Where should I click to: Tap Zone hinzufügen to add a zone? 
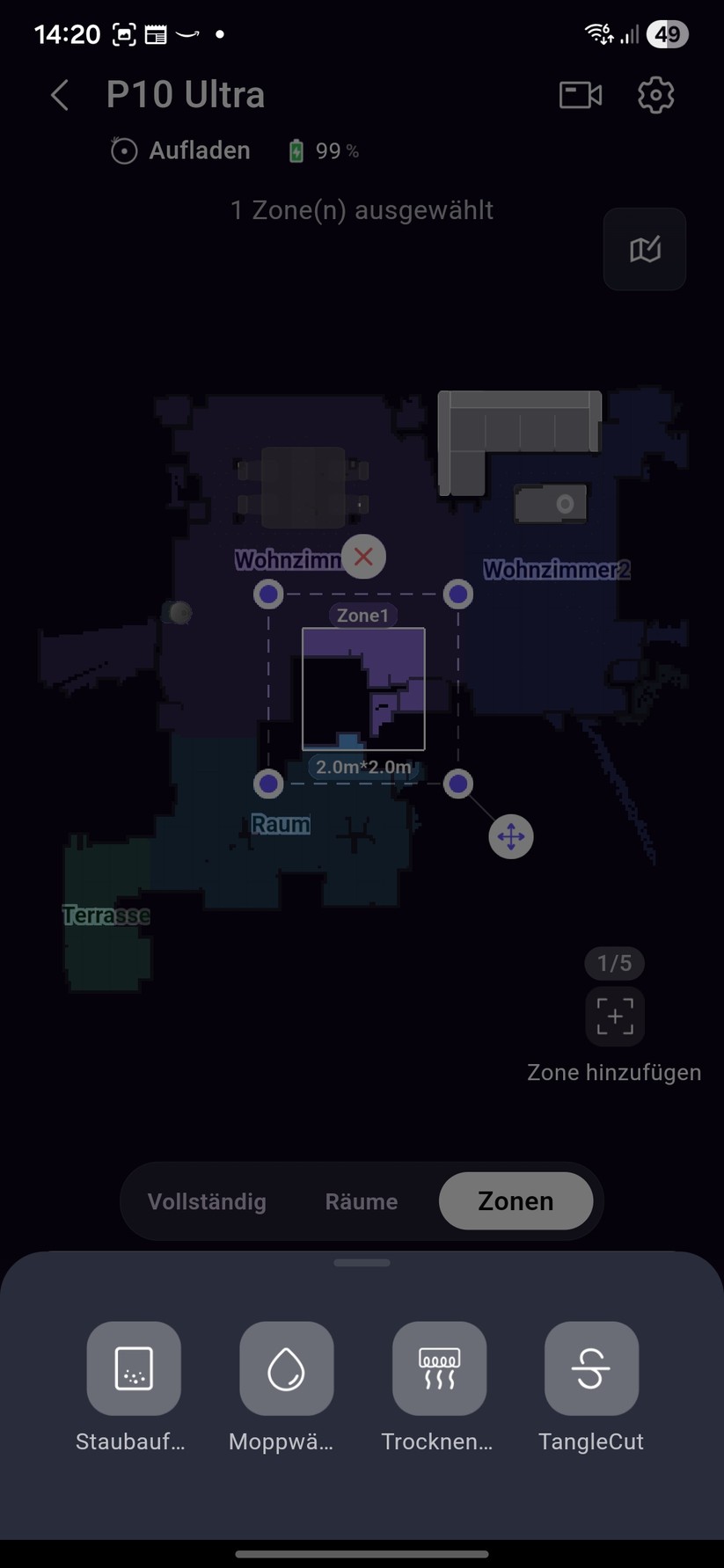[614, 1017]
